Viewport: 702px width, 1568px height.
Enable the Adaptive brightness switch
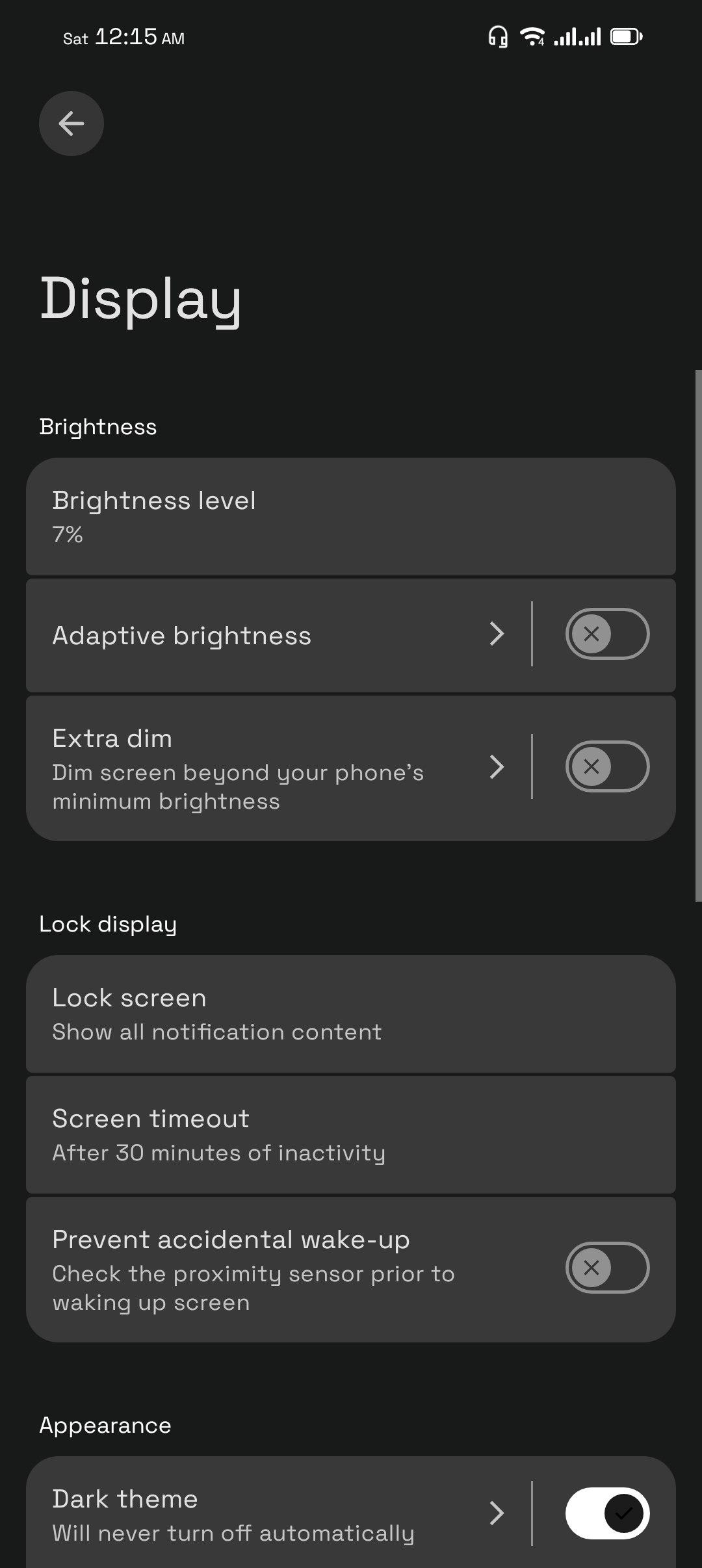(x=607, y=634)
